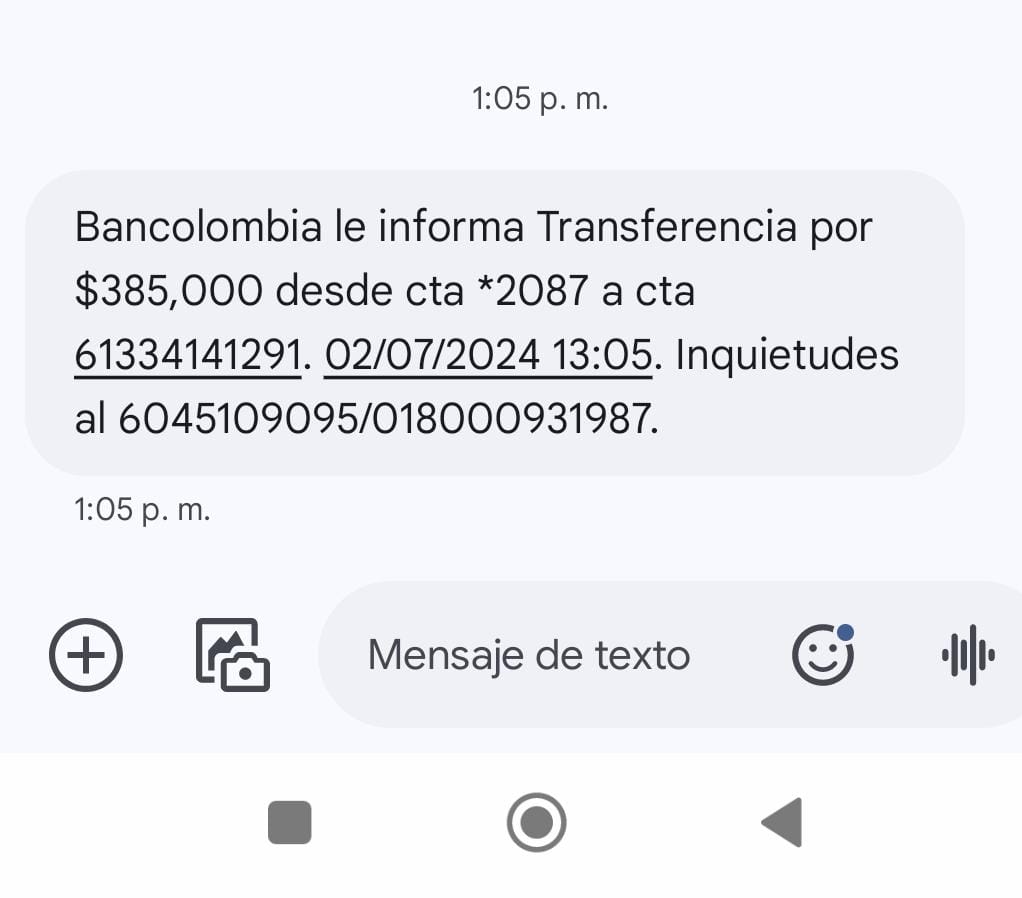The width and height of the screenshot is (1022, 898).
Task: Record a voice message
Action: click(x=967, y=656)
